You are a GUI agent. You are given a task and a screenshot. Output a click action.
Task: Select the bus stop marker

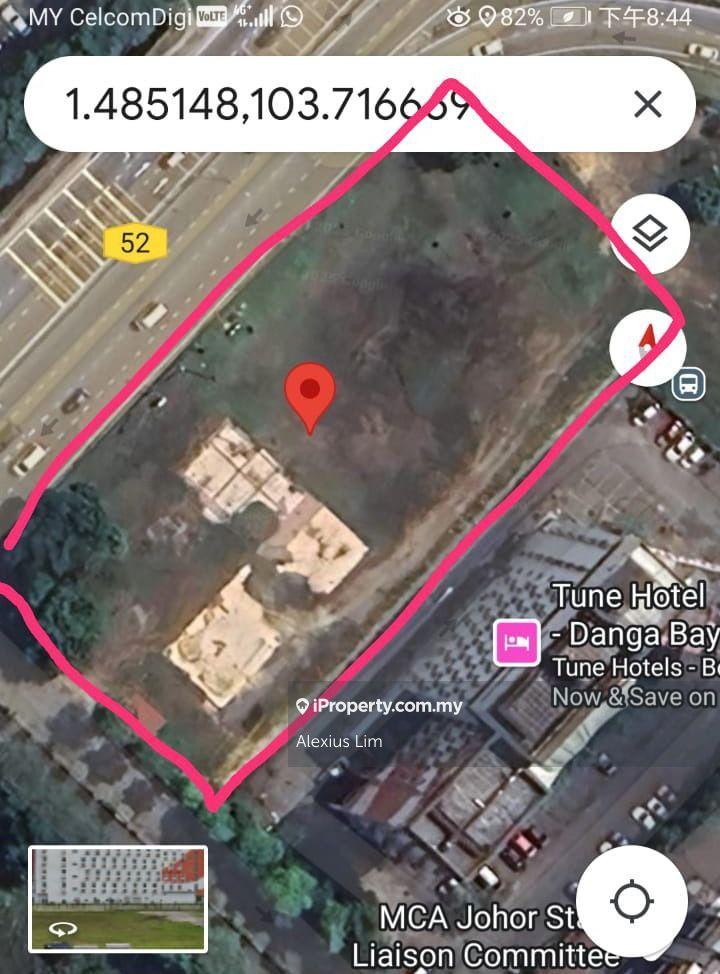pyautogui.click(x=688, y=384)
